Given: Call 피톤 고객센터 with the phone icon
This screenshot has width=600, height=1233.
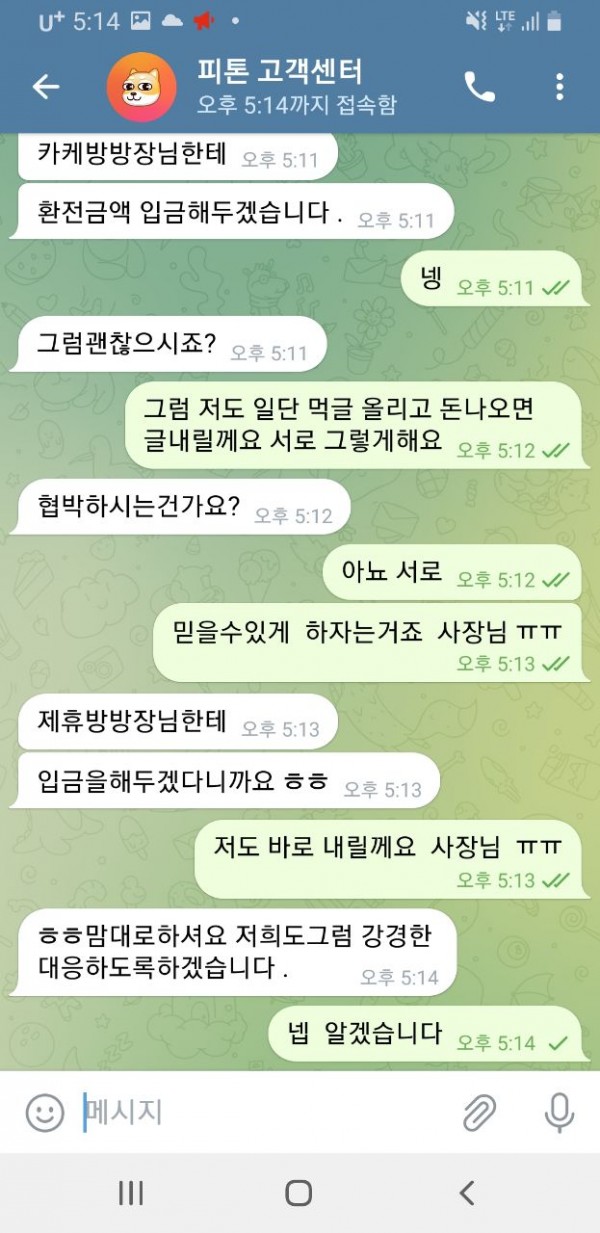Looking at the screenshot, I should coord(479,87).
